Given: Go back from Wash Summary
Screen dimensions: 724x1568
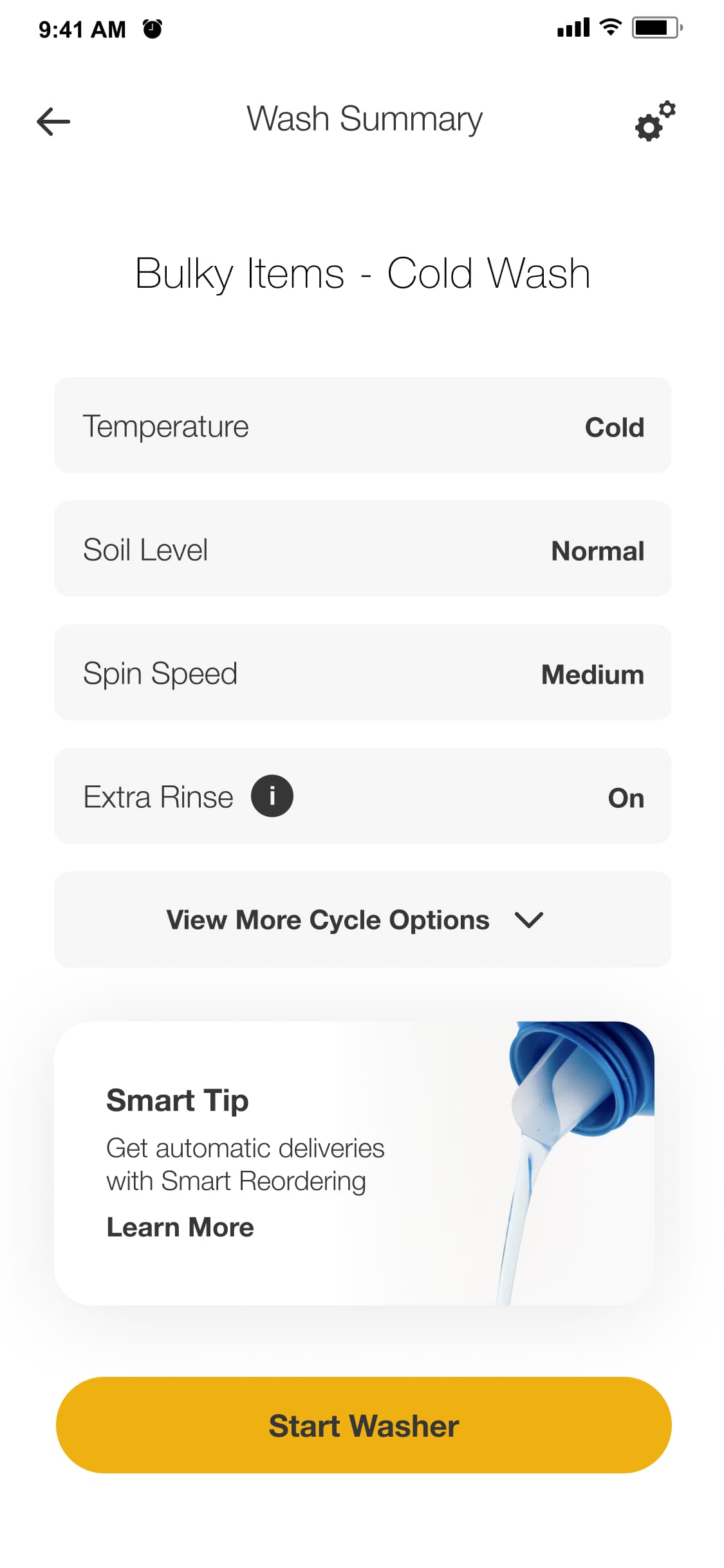Looking at the screenshot, I should [x=53, y=121].
